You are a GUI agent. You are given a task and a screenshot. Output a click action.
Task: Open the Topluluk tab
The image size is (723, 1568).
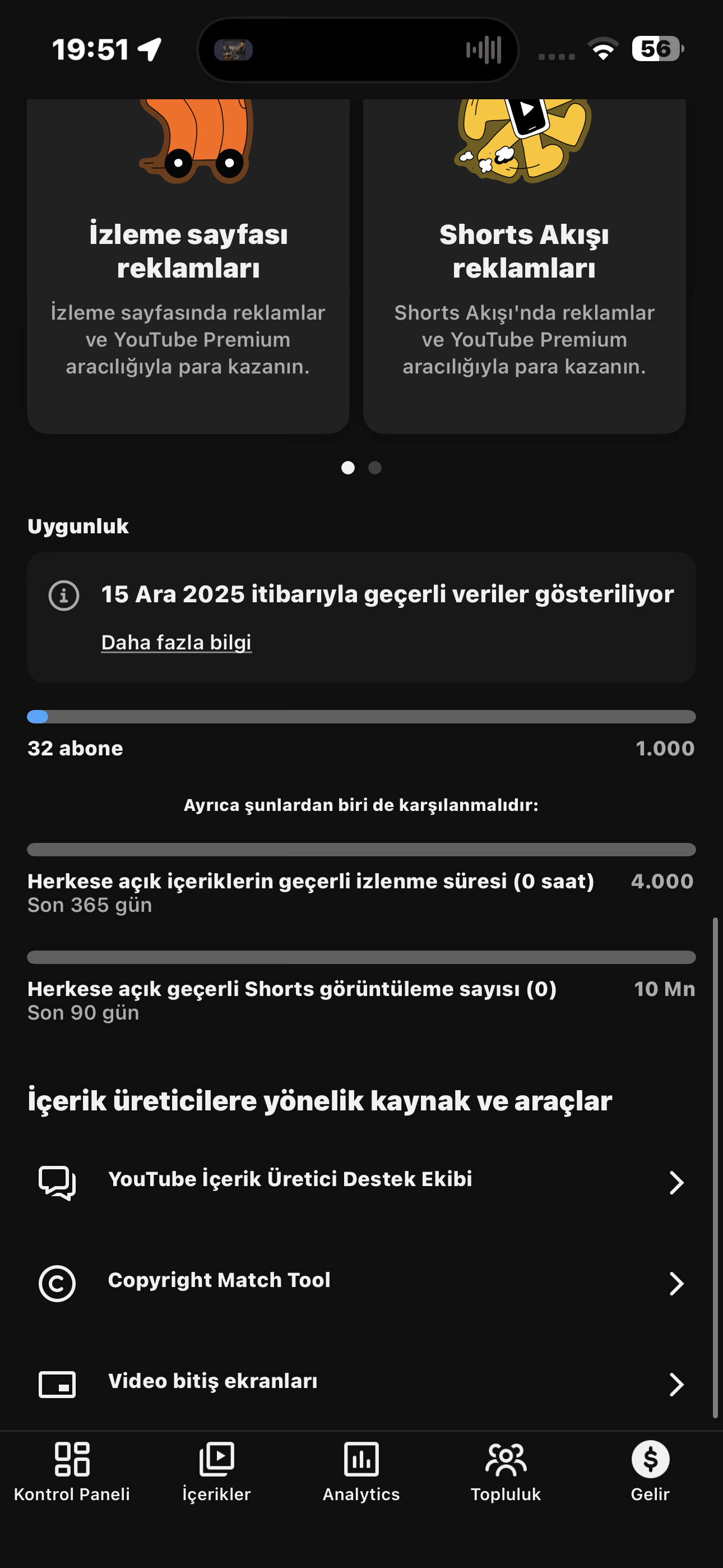point(506,1472)
